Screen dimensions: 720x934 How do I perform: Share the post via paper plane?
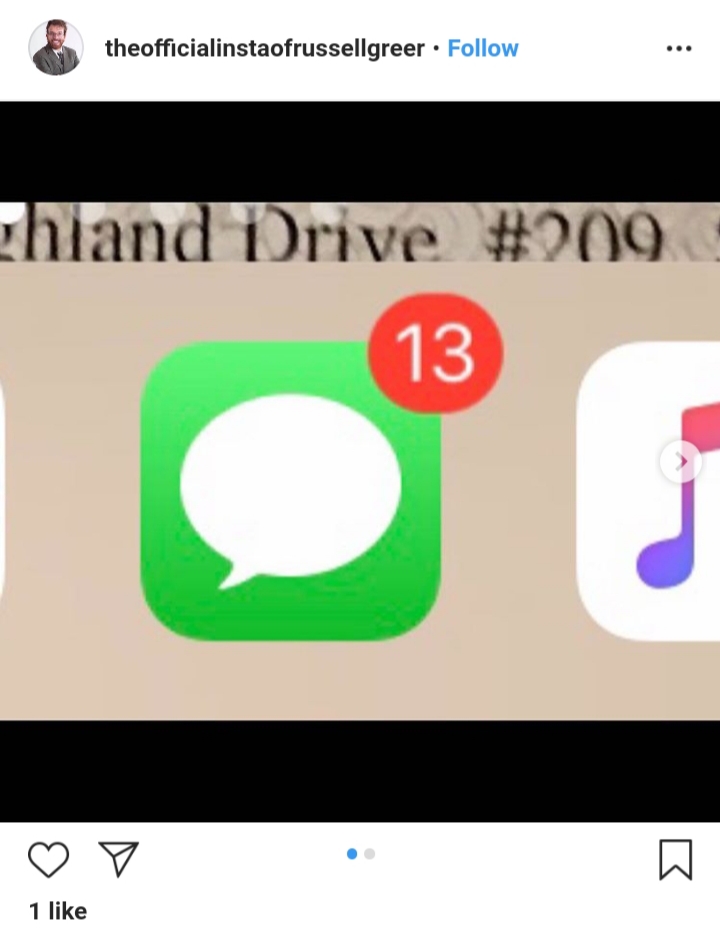118,859
